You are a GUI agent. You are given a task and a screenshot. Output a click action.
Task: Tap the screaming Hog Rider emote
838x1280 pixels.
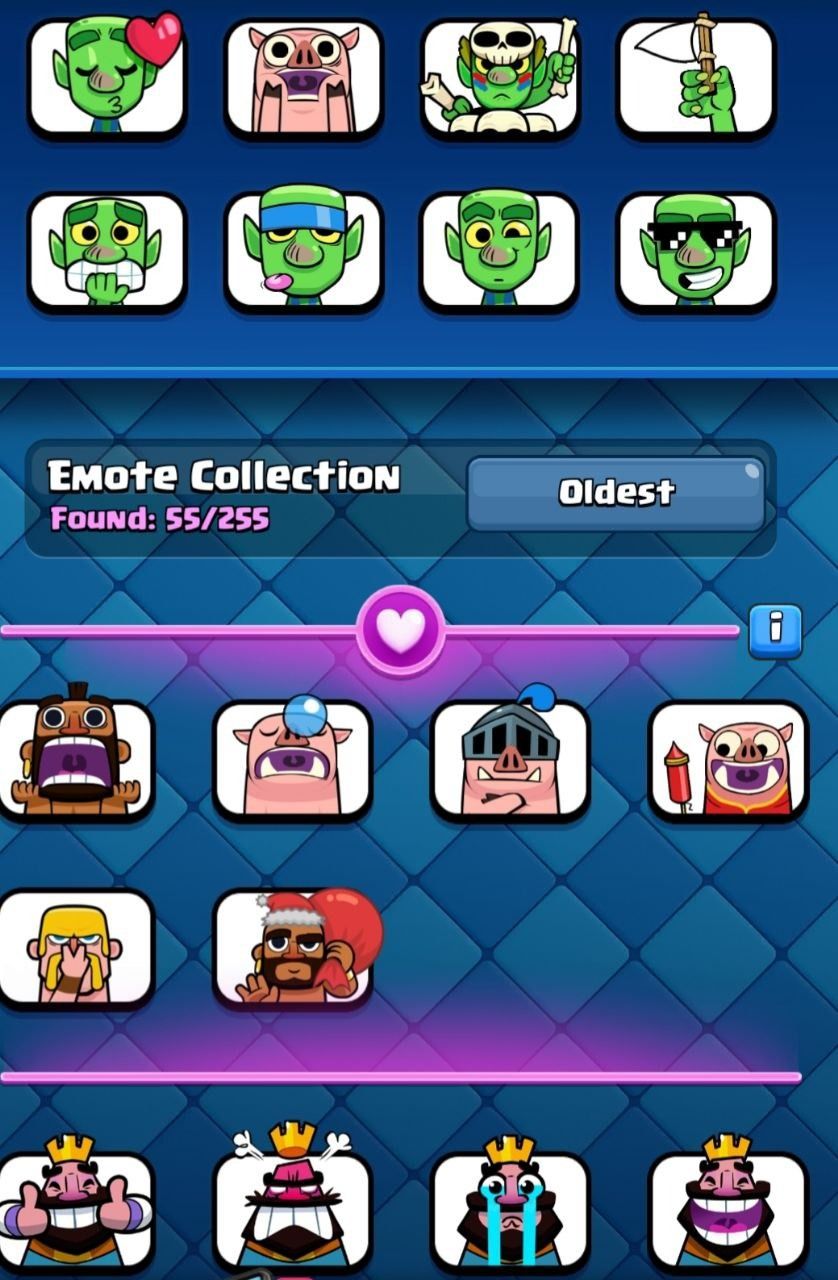click(76, 758)
